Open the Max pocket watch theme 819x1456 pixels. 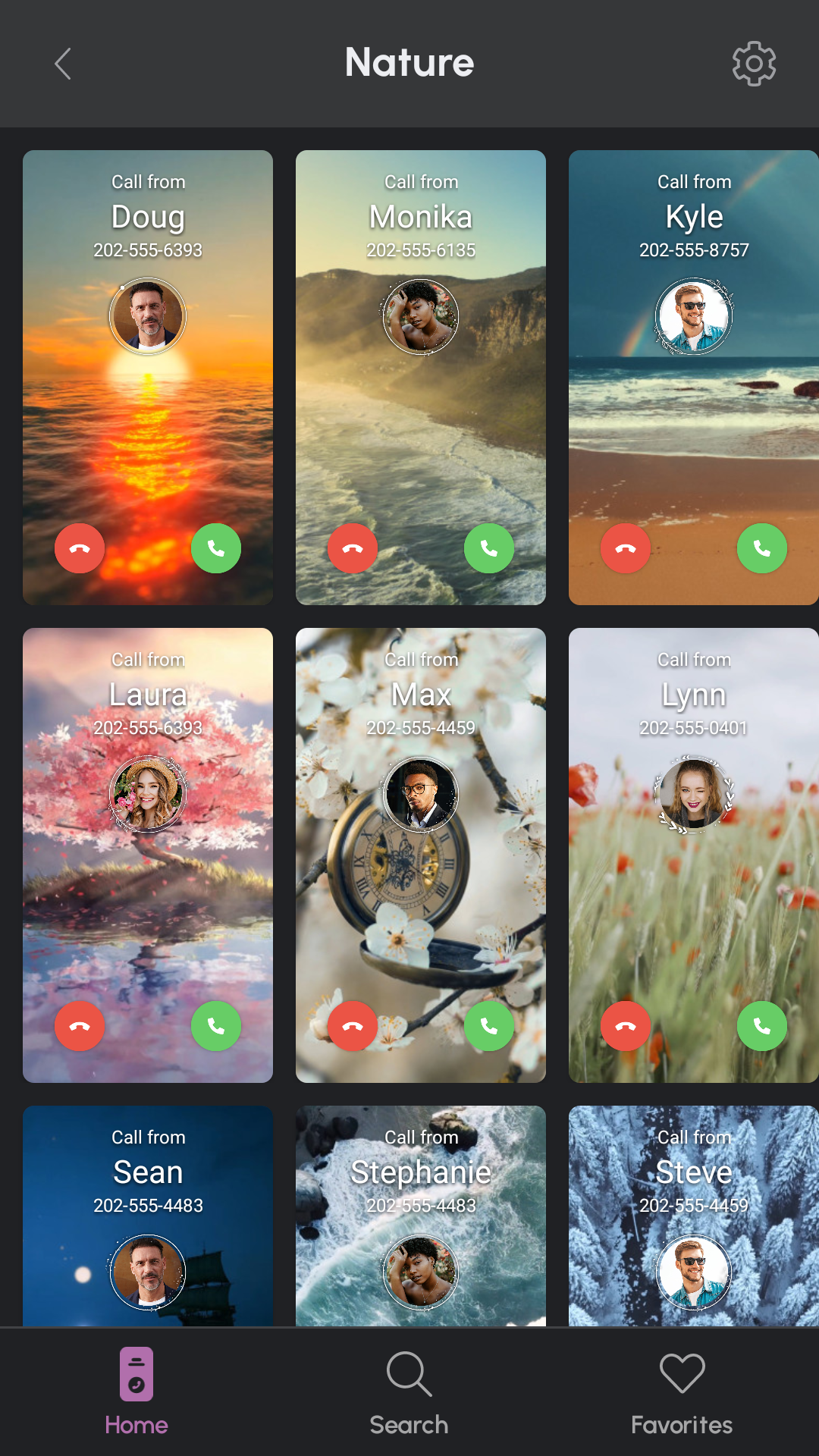[421, 855]
